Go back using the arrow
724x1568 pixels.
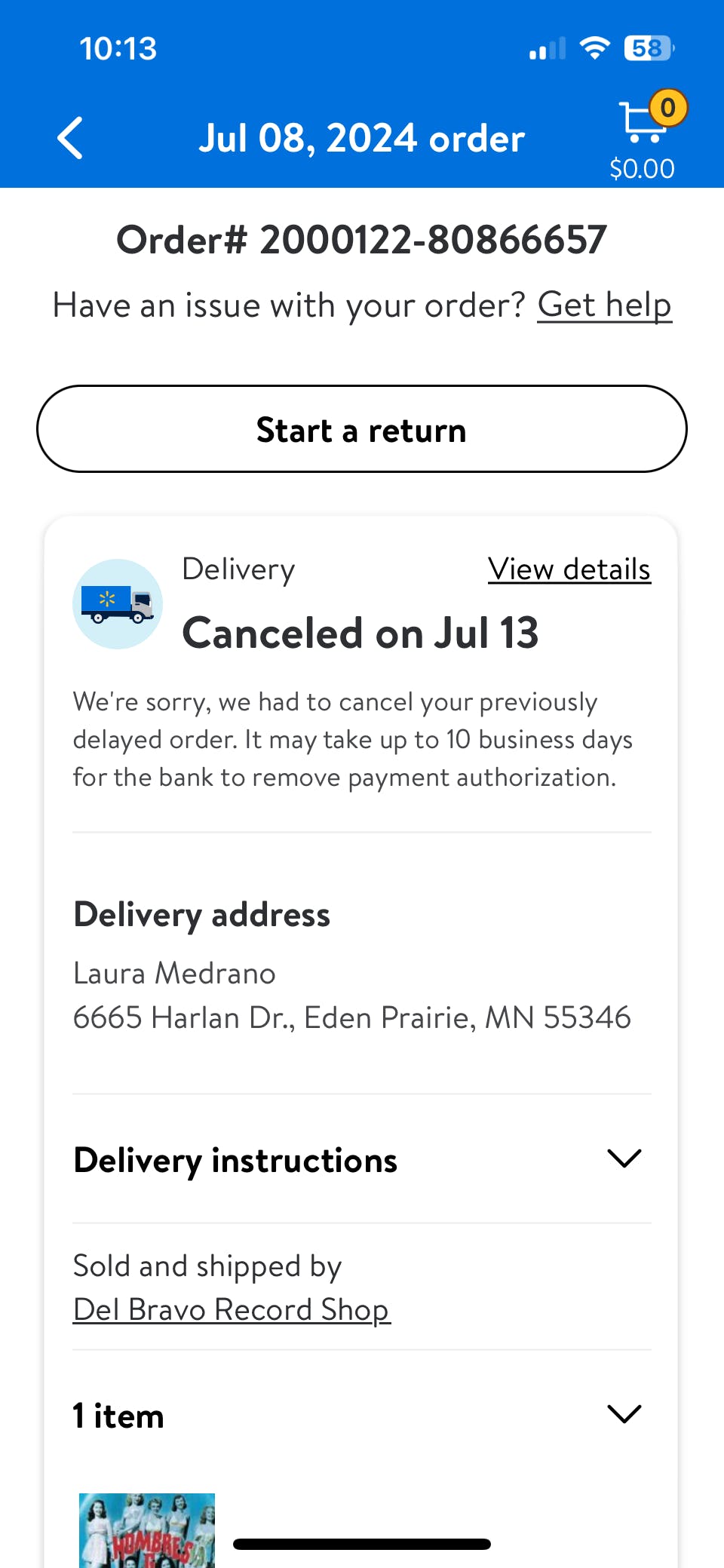[x=70, y=138]
